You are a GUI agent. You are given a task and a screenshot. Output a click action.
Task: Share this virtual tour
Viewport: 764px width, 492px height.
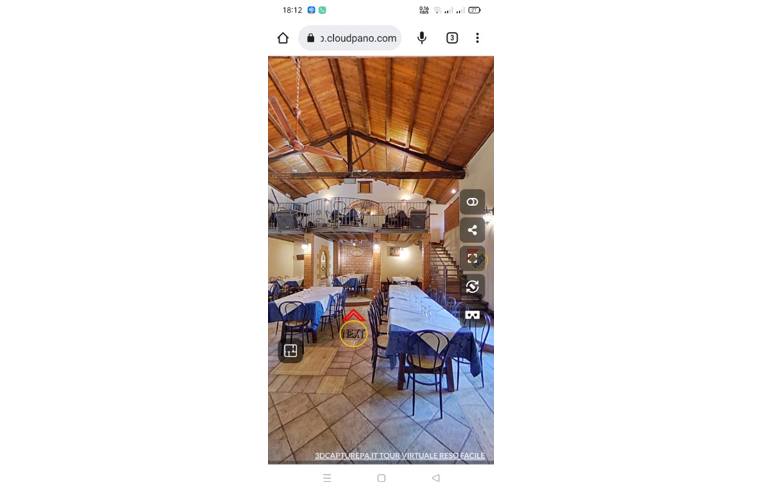coord(472,230)
